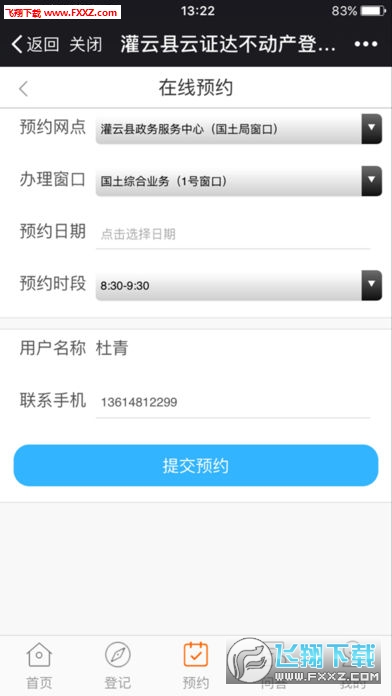Select a date in 预约日期 field
392x696 pixels.
(x=233, y=234)
